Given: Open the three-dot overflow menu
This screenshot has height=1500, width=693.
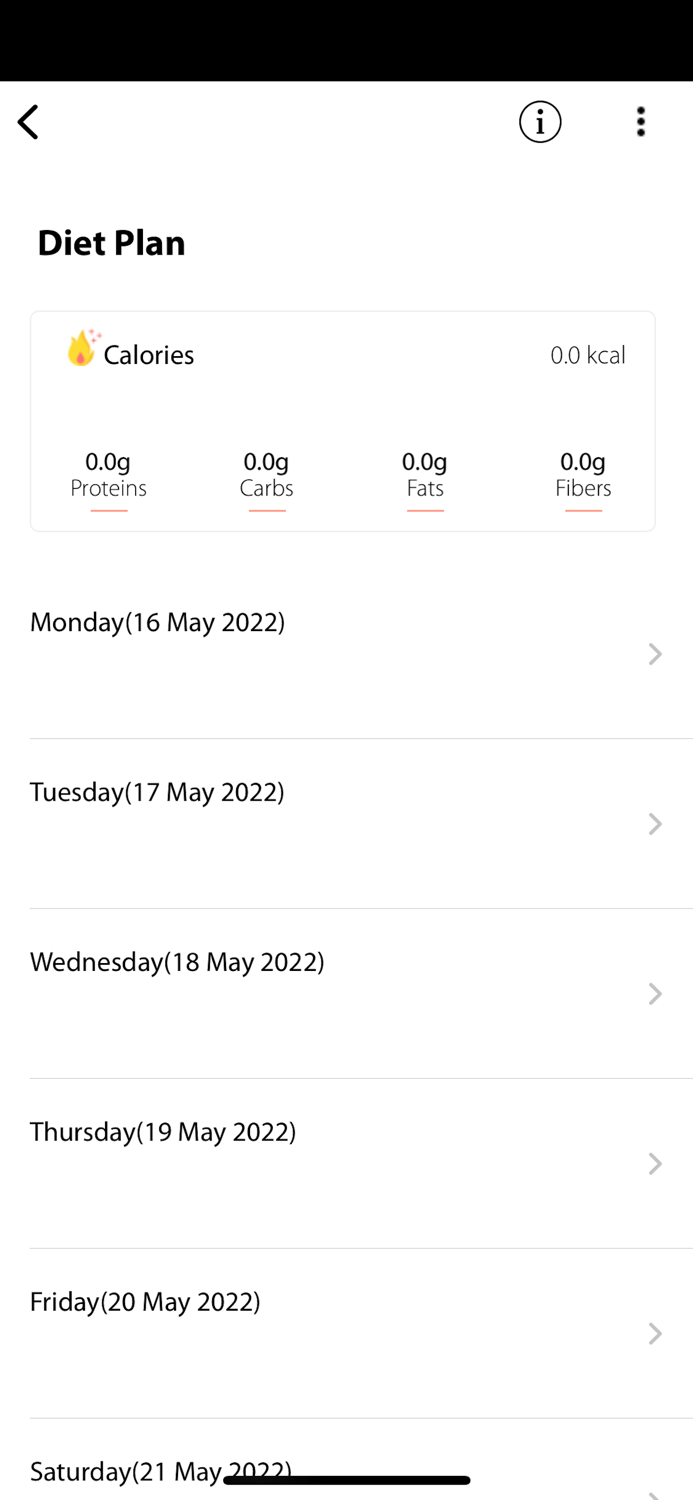Looking at the screenshot, I should [x=641, y=122].
